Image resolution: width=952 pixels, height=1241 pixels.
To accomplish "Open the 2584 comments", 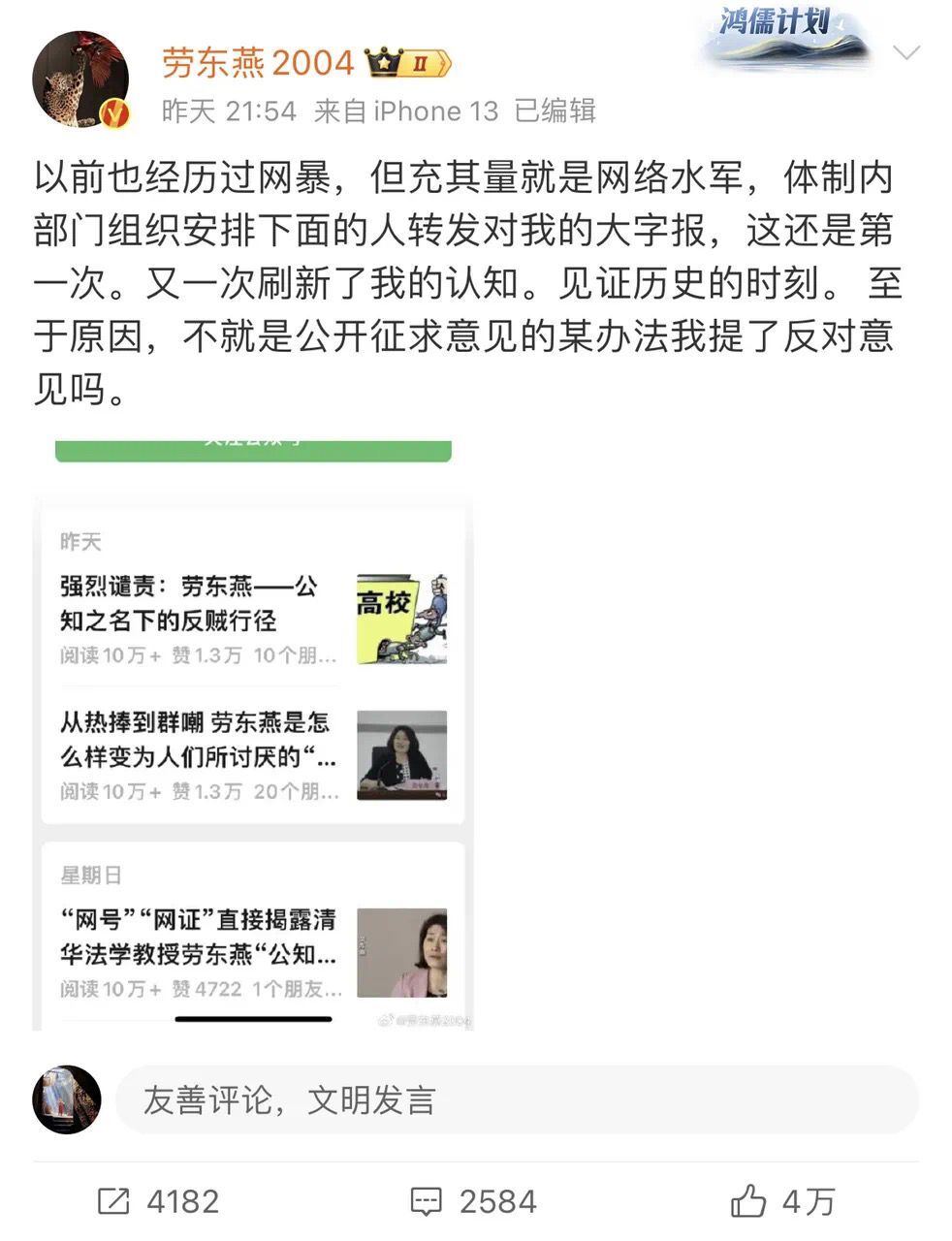I will [474, 1202].
